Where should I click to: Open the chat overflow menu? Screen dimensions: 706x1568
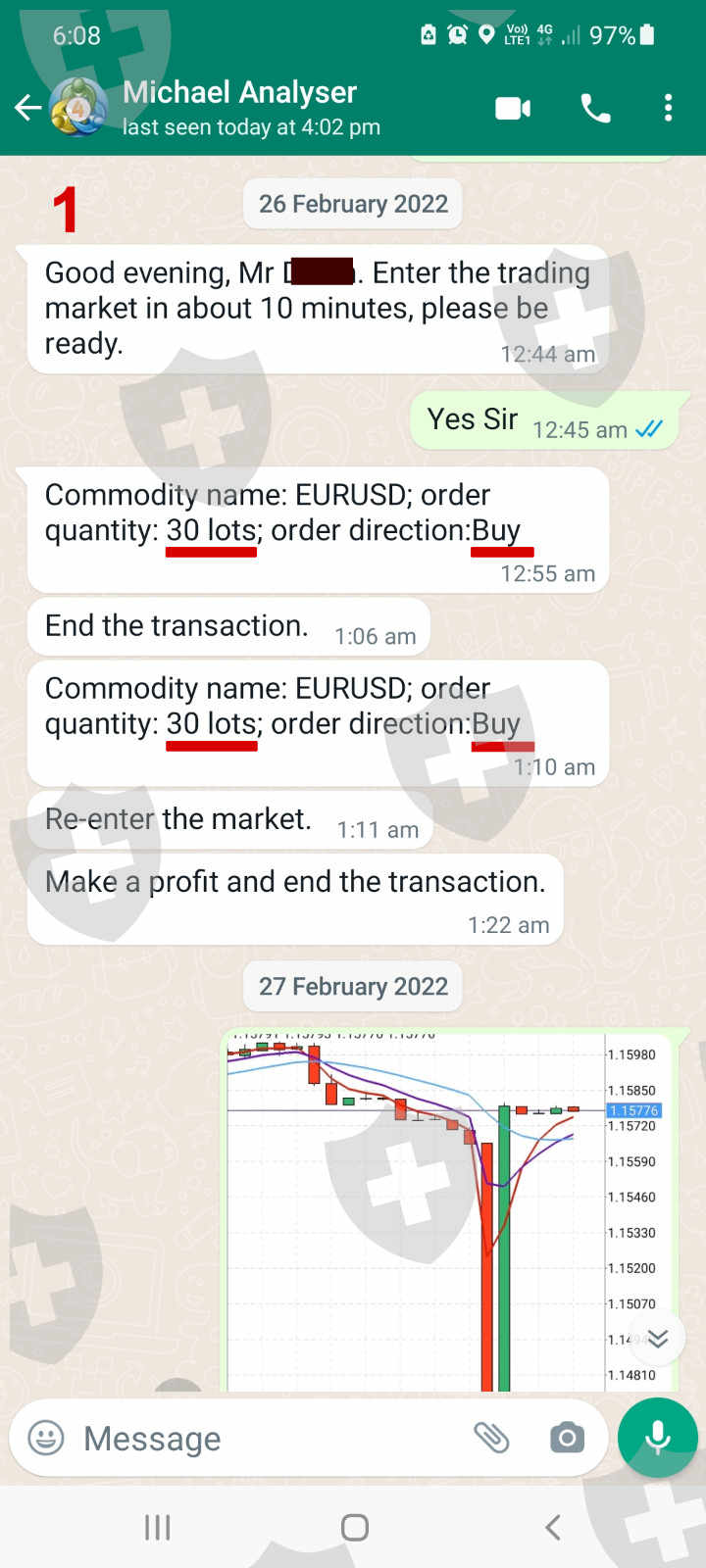668,108
